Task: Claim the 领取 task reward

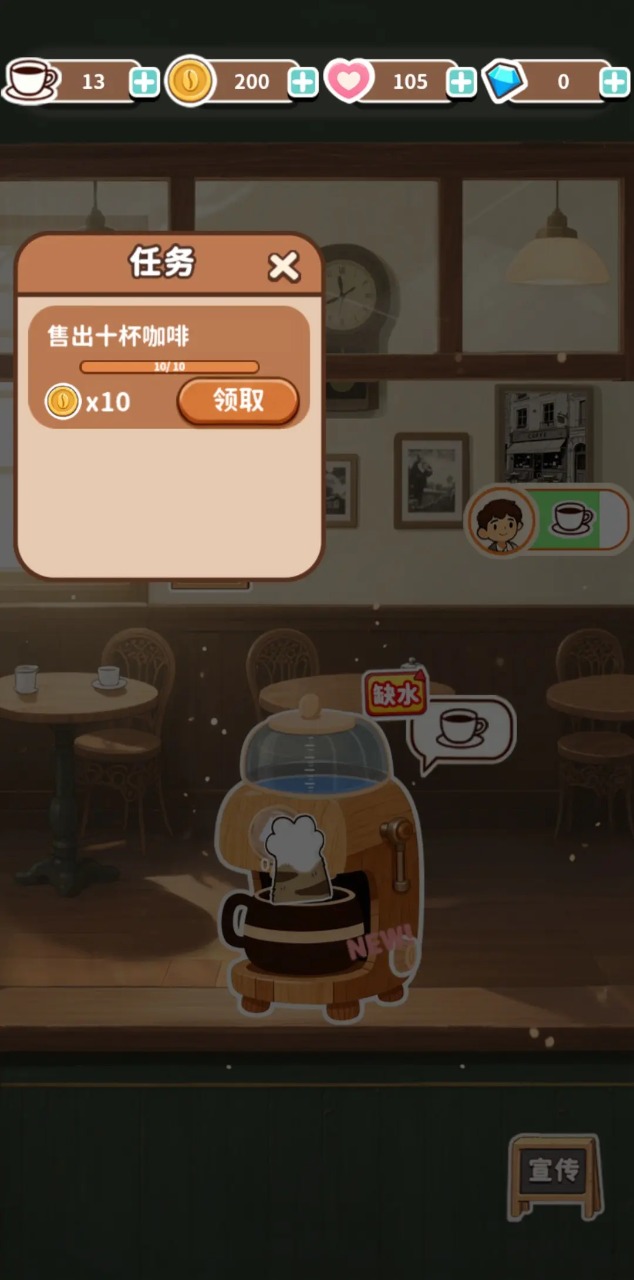Action: pyautogui.click(x=238, y=401)
